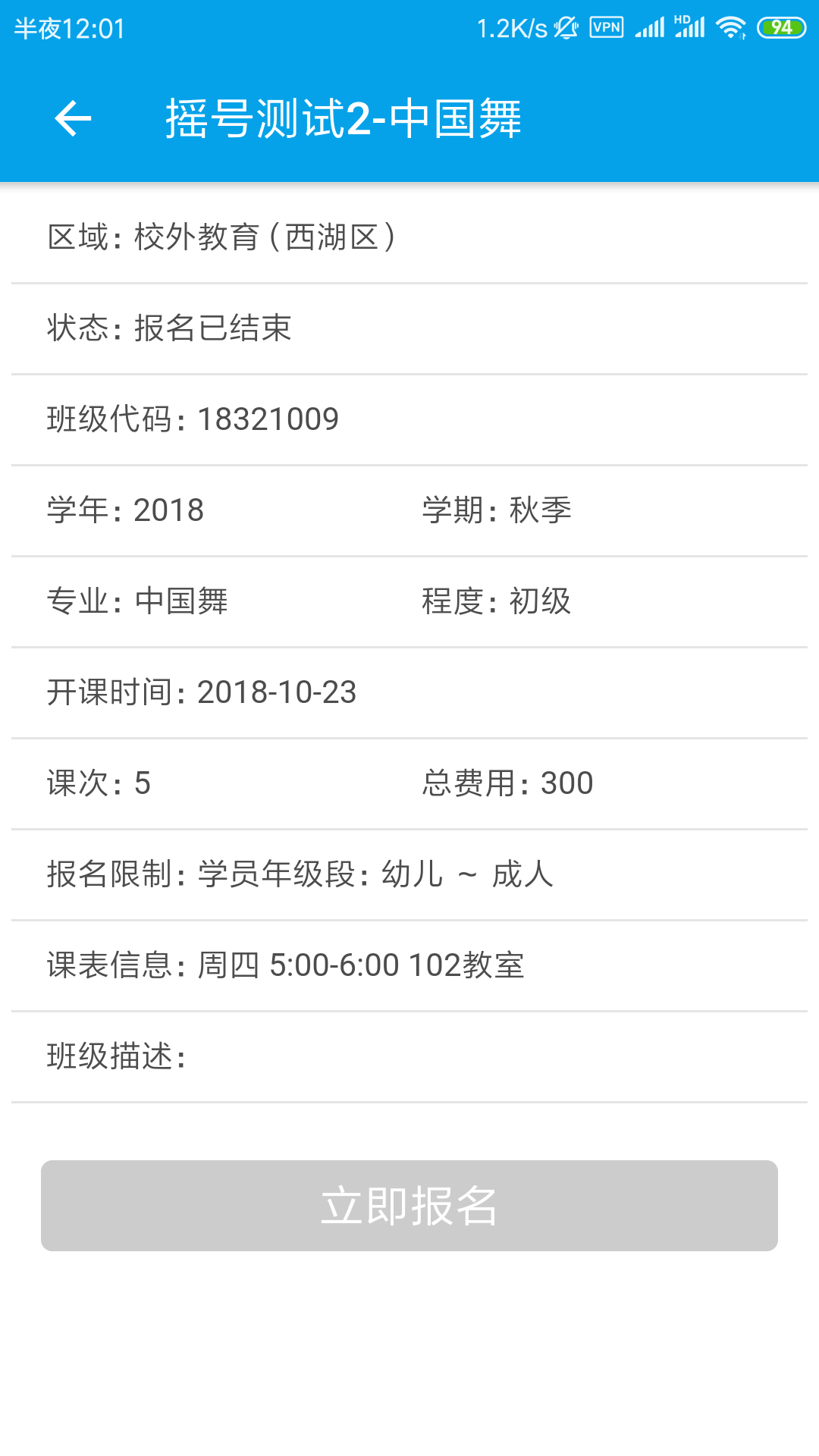Open the 专业 row showing 中国舞
Image resolution: width=819 pixels, height=1456 pixels.
[140, 601]
